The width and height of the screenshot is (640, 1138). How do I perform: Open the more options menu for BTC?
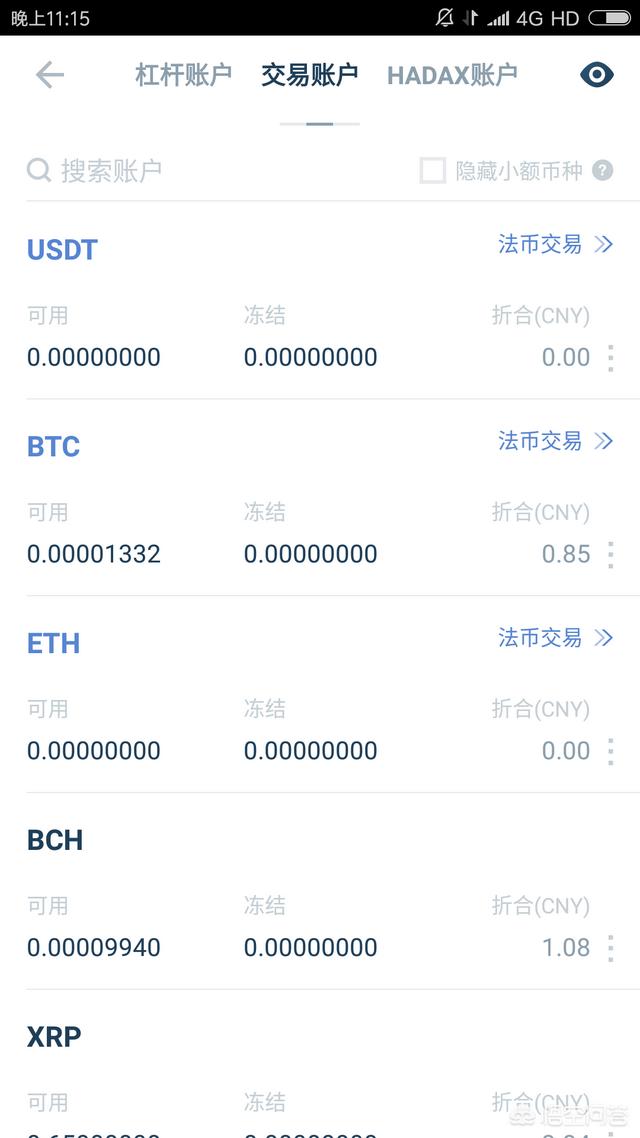click(611, 554)
